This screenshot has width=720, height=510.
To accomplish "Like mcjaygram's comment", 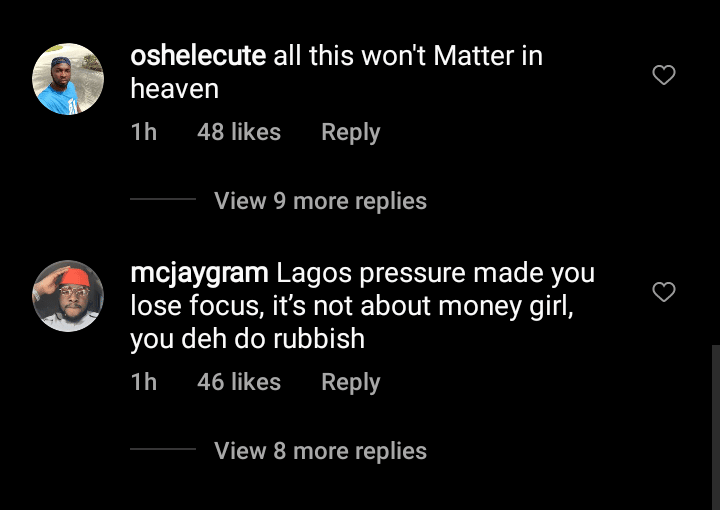I will [664, 292].
